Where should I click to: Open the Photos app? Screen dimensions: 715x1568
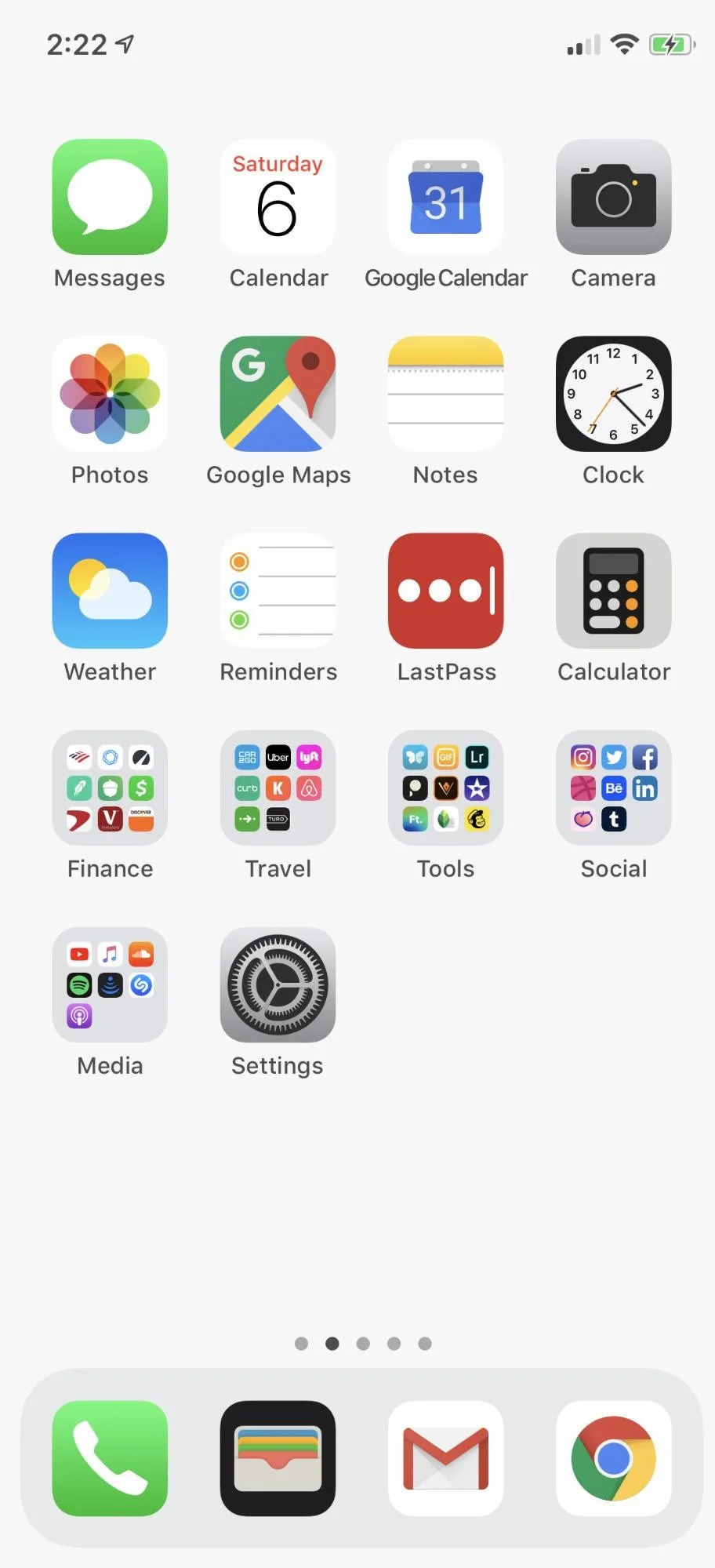coord(110,394)
